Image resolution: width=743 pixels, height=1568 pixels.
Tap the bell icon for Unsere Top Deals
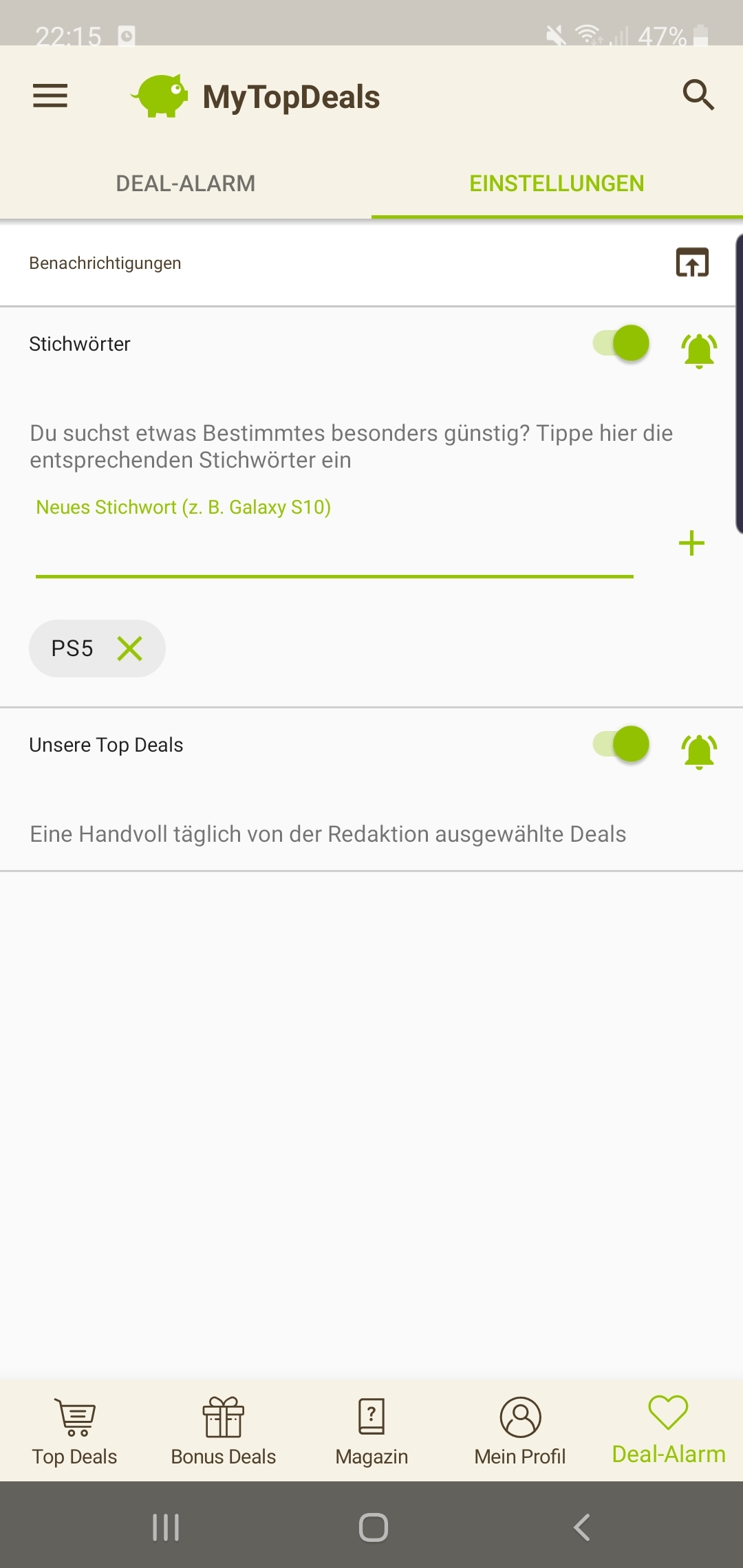point(699,751)
